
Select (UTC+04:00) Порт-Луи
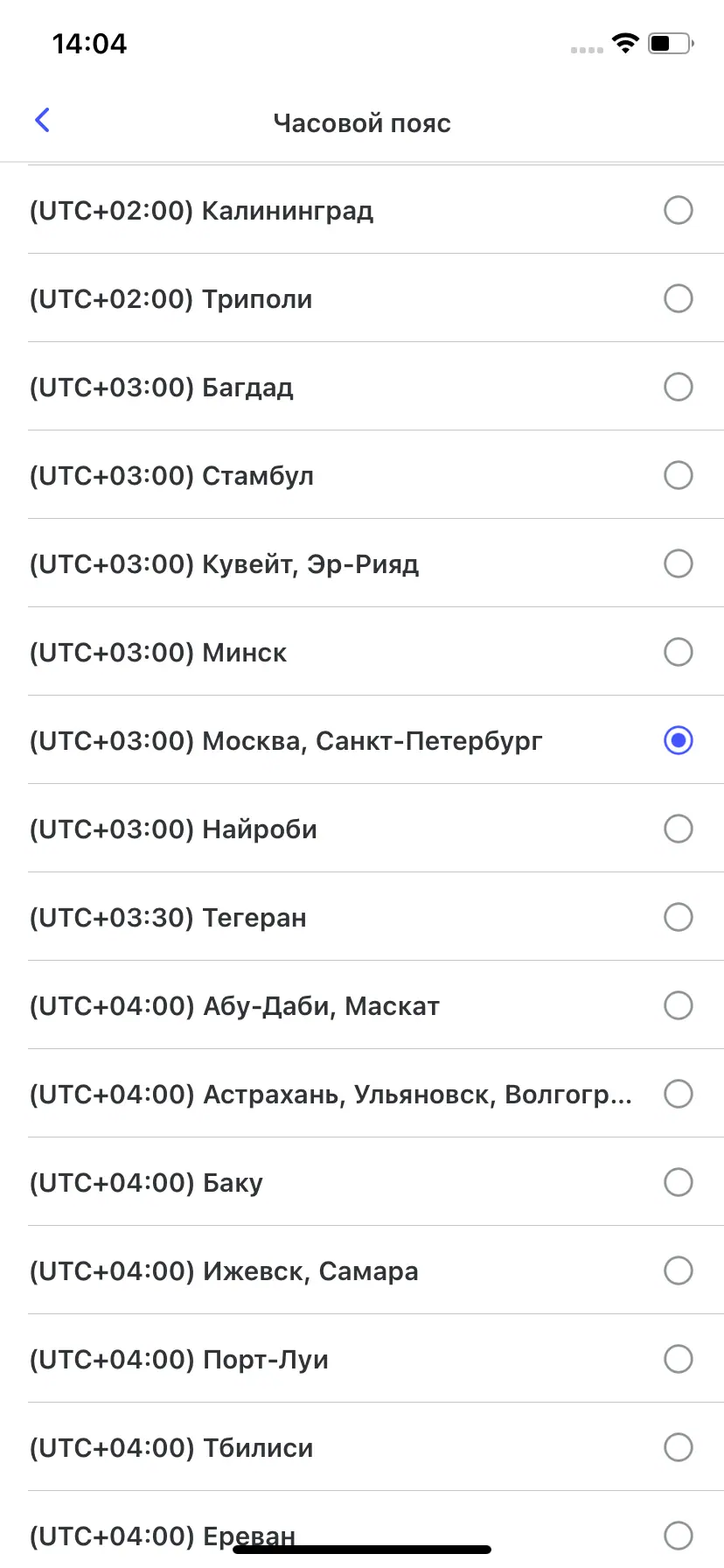(x=678, y=1359)
